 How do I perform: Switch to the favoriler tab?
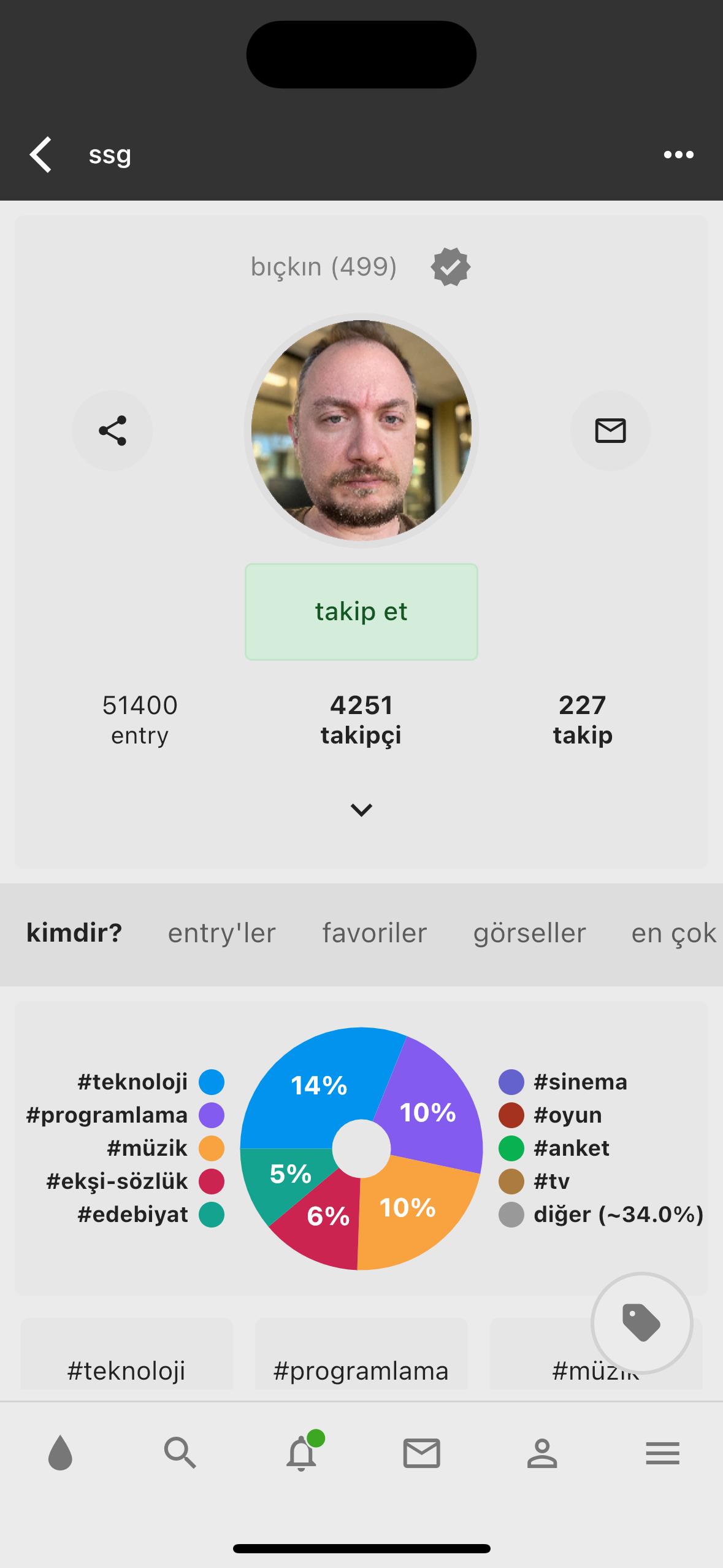[375, 933]
